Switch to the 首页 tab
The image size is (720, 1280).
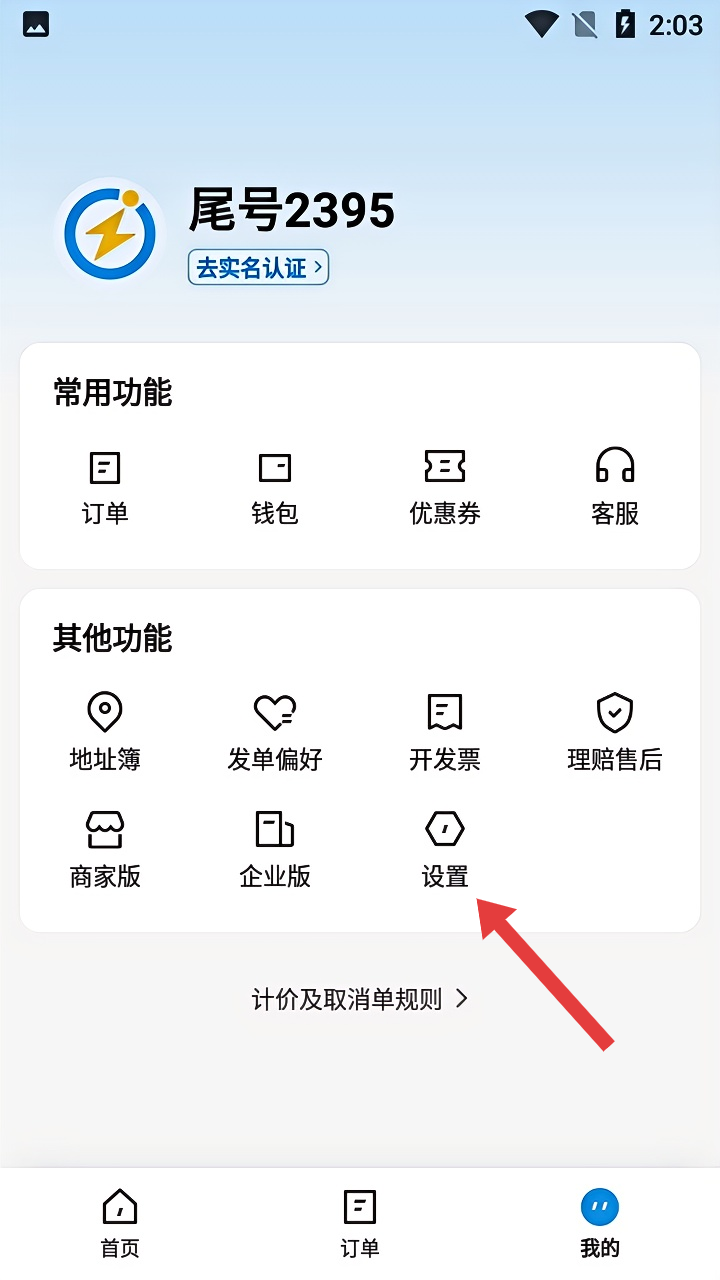120,1223
